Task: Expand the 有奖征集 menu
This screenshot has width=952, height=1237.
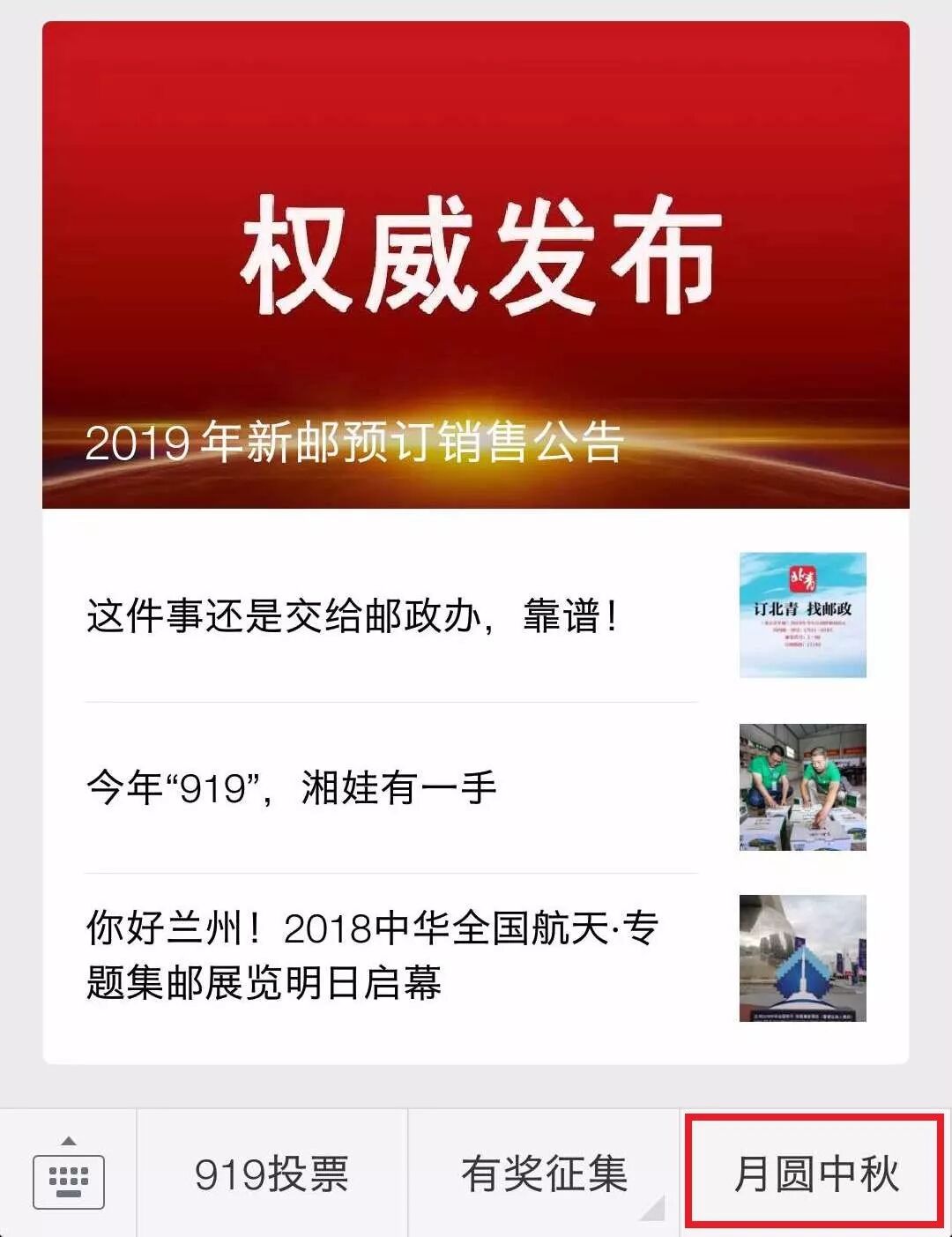Action: tap(544, 1174)
